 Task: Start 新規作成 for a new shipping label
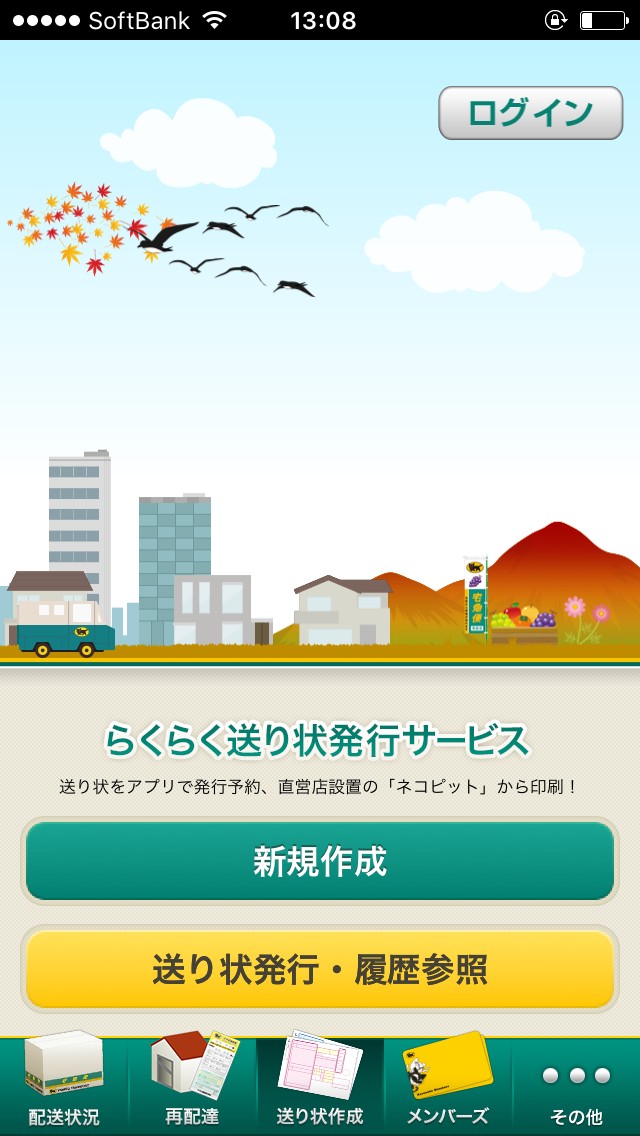[x=320, y=861]
